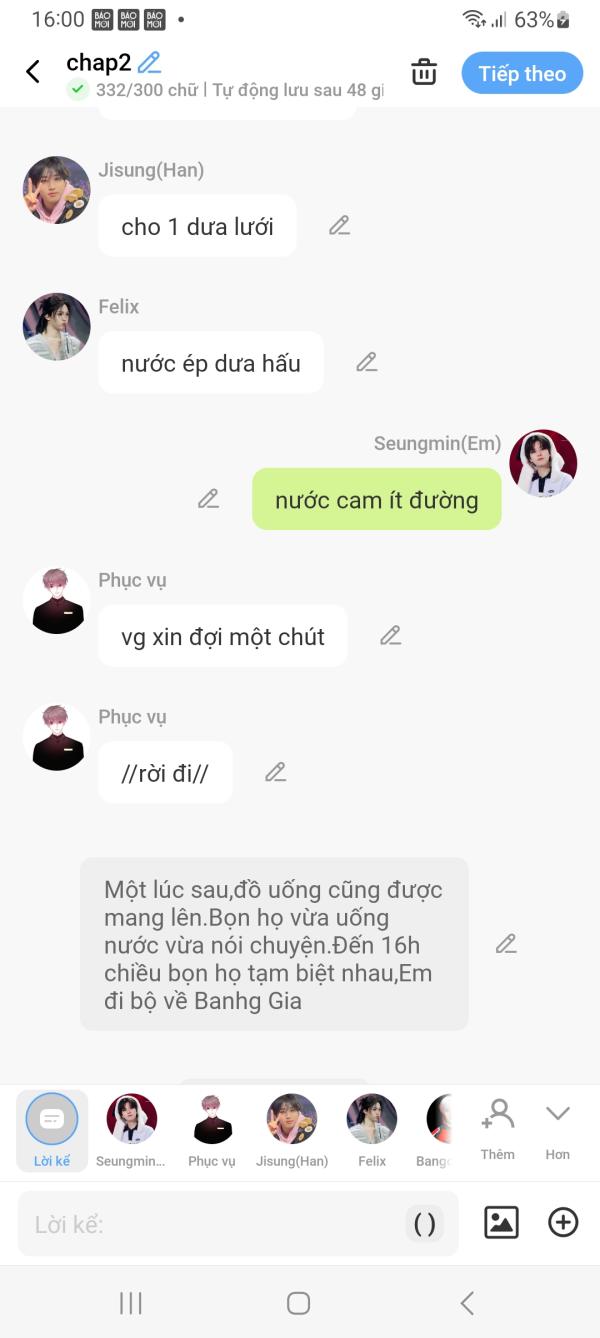
Task: Edit the message "nước cam ít đường"
Action: click(208, 499)
